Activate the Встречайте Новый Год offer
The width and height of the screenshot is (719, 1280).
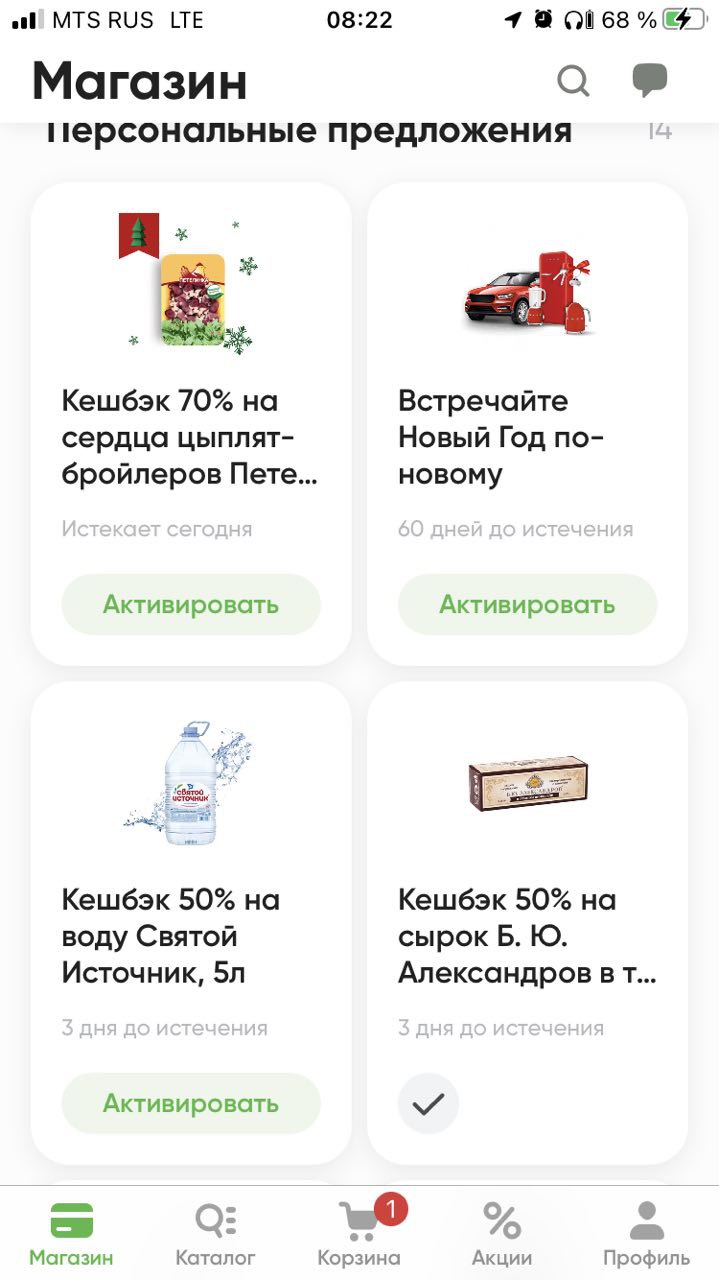coord(527,605)
